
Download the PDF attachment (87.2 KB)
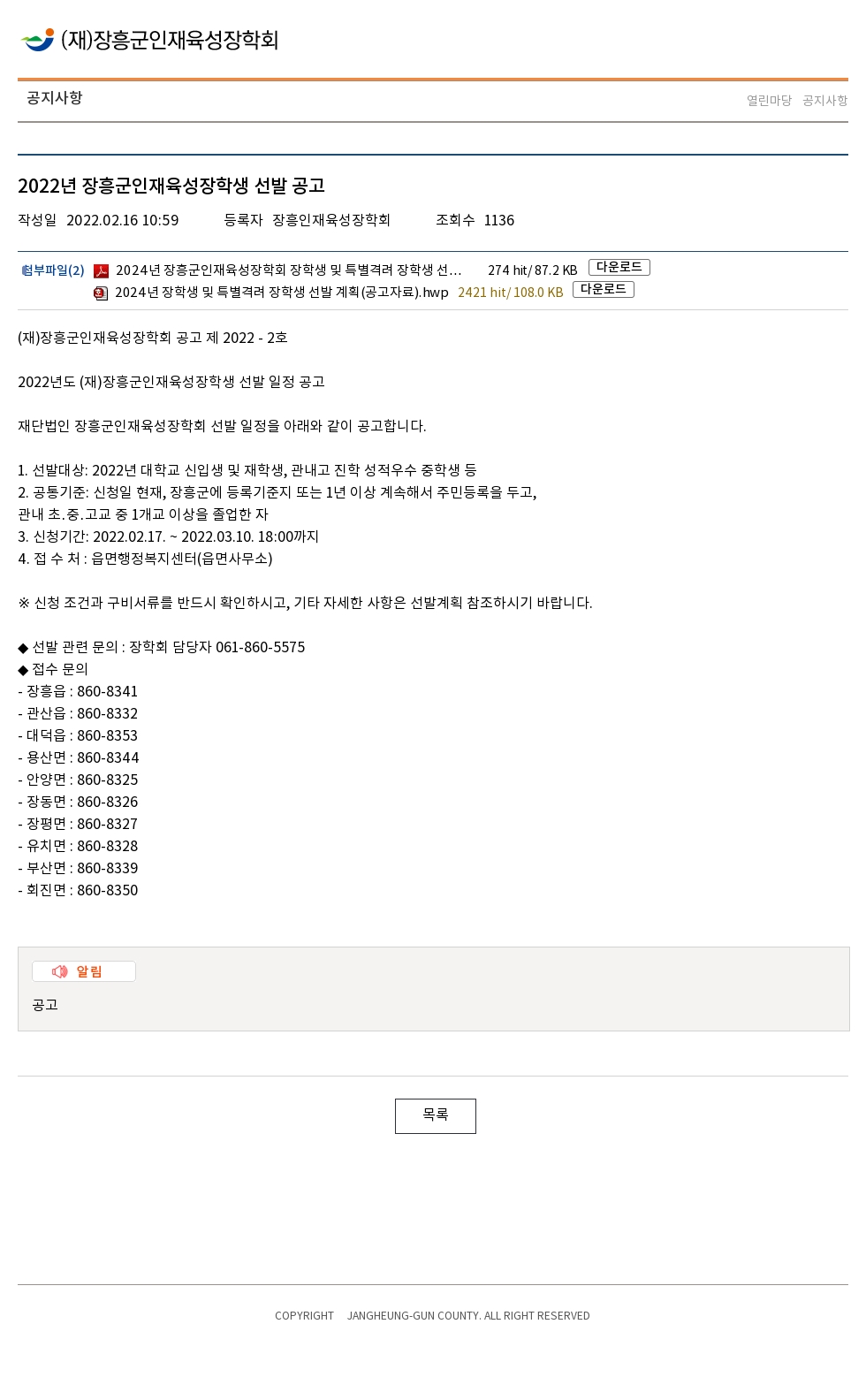click(x=619, y=267)
